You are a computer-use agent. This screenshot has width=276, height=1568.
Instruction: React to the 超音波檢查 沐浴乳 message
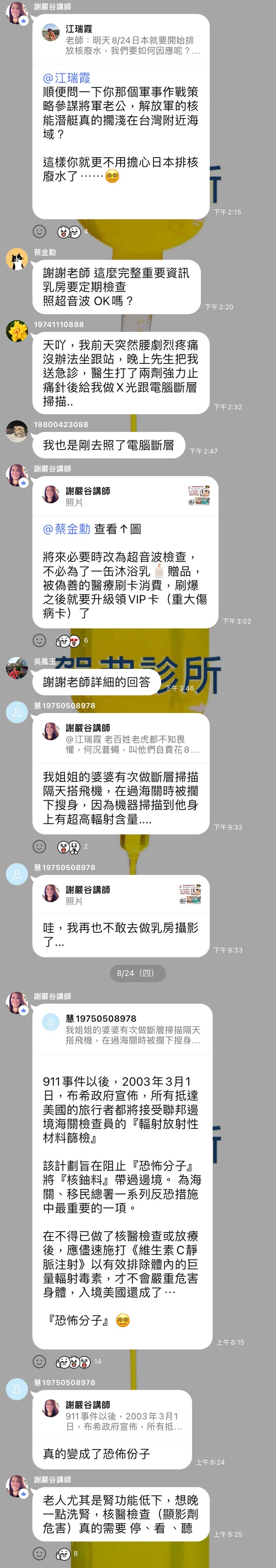pos(39,640)
